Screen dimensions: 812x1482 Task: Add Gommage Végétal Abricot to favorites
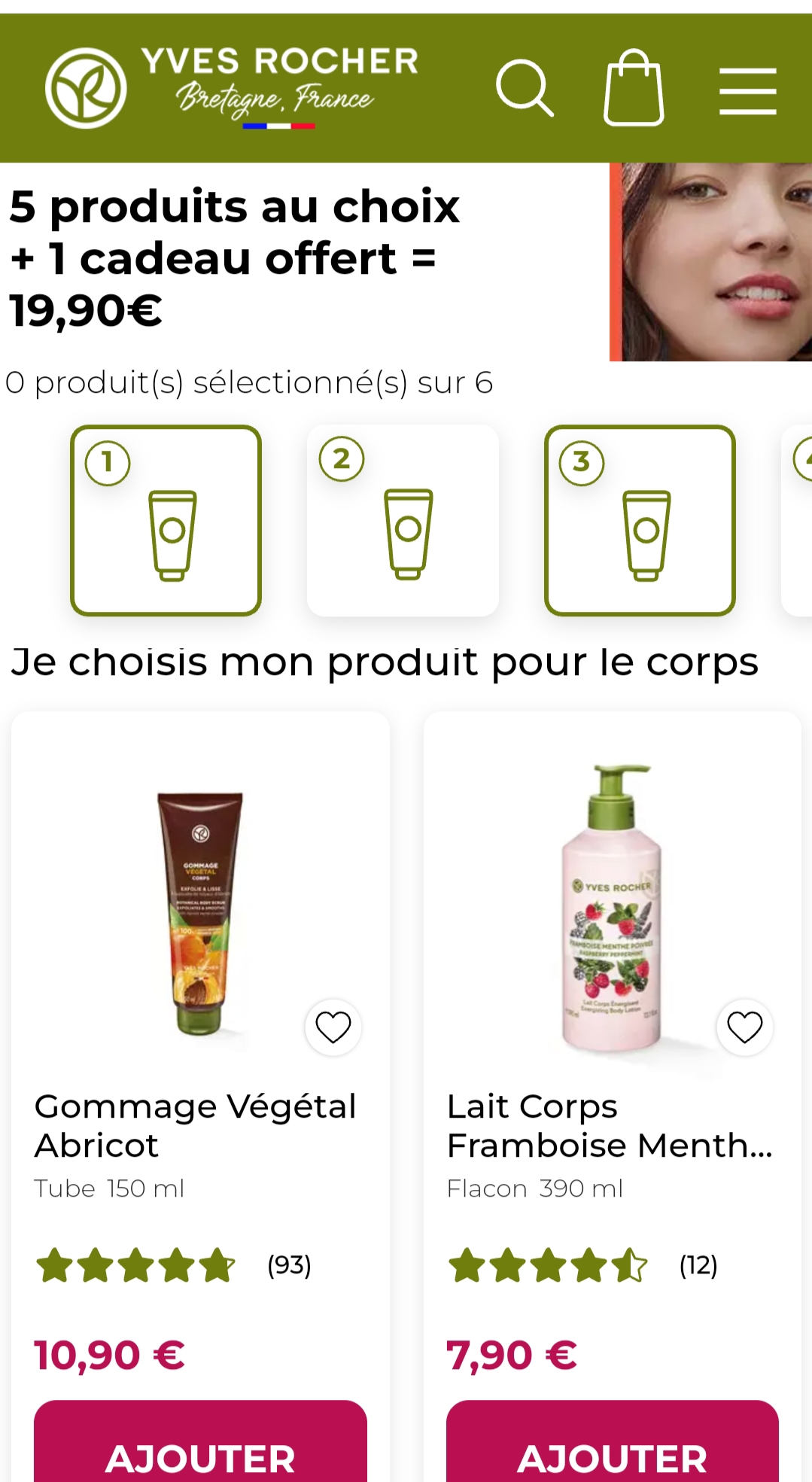[333, 1027]
